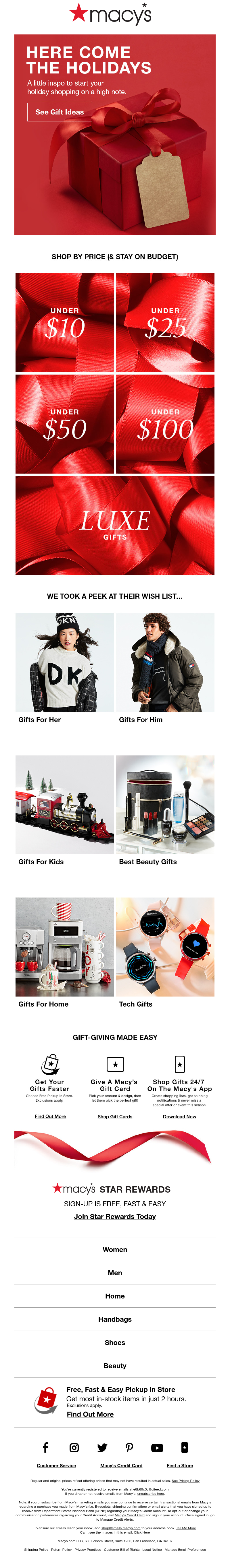This screenshot has width=230, height=1568.
Task: Open Macy's Instagram icon
Action: pyautogui.click(x=74, y=1447)
